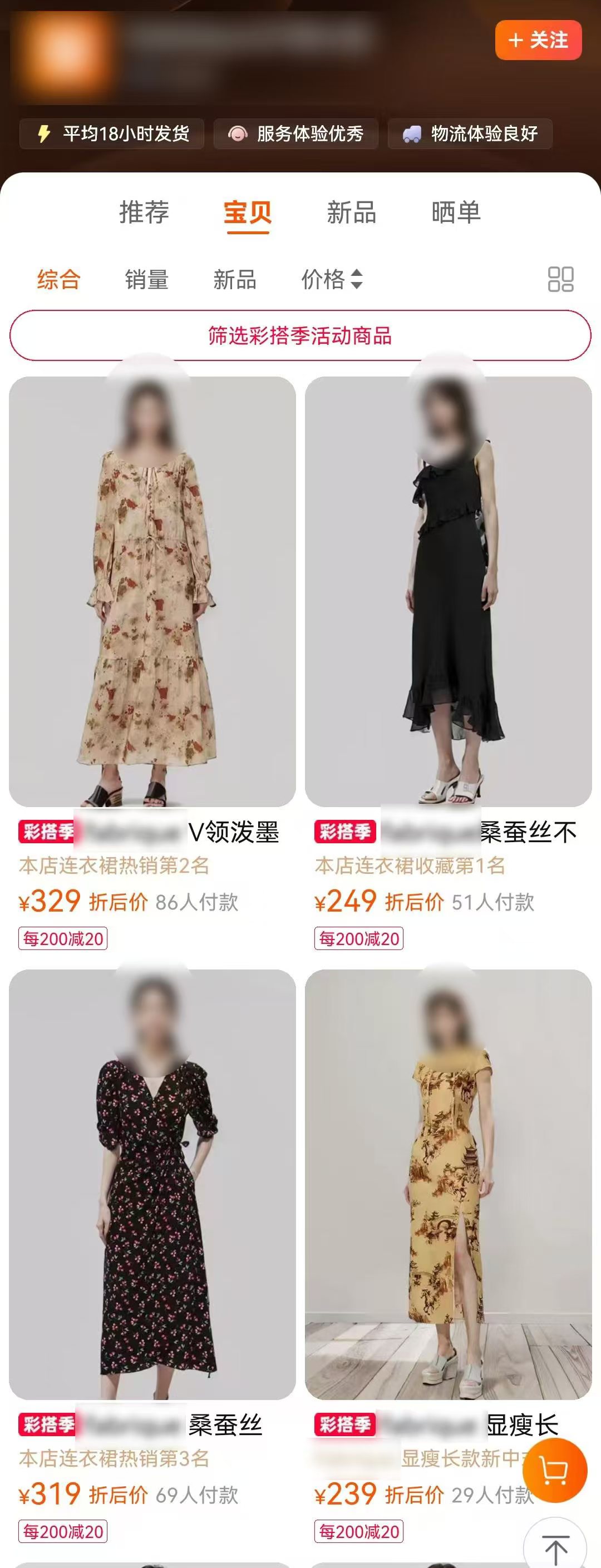The image size is (601, 1568).
Task: View the ¥319 dark floral 桑蚕丝 dress
Action: pos(152,1184)
